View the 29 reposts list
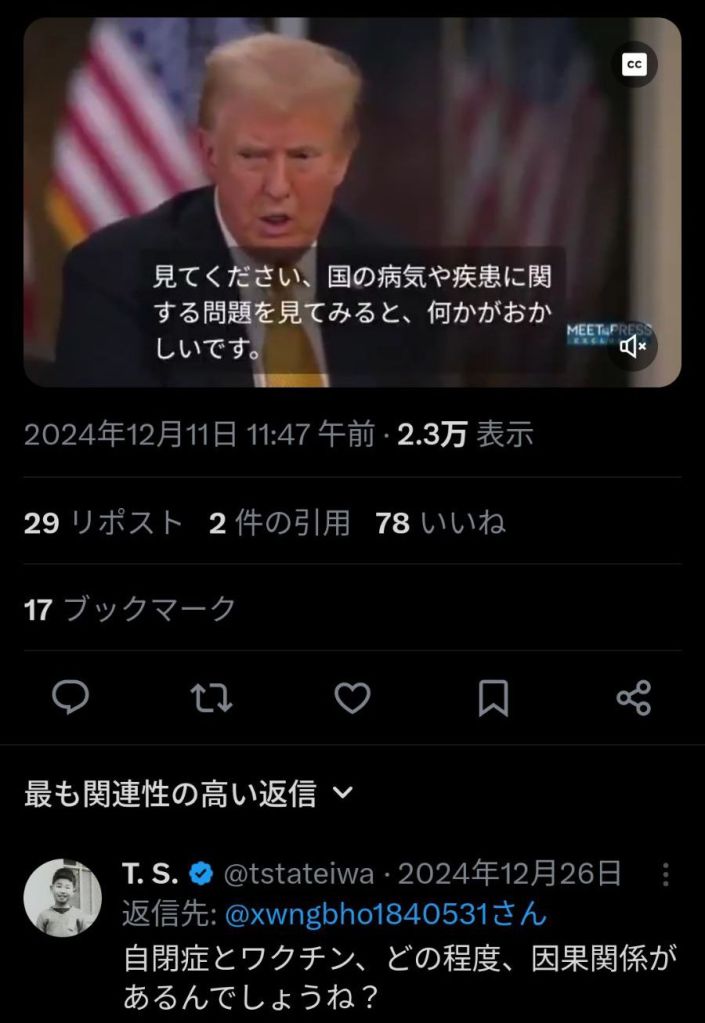This screenshot has height=1023, width=705. (104, 522)
